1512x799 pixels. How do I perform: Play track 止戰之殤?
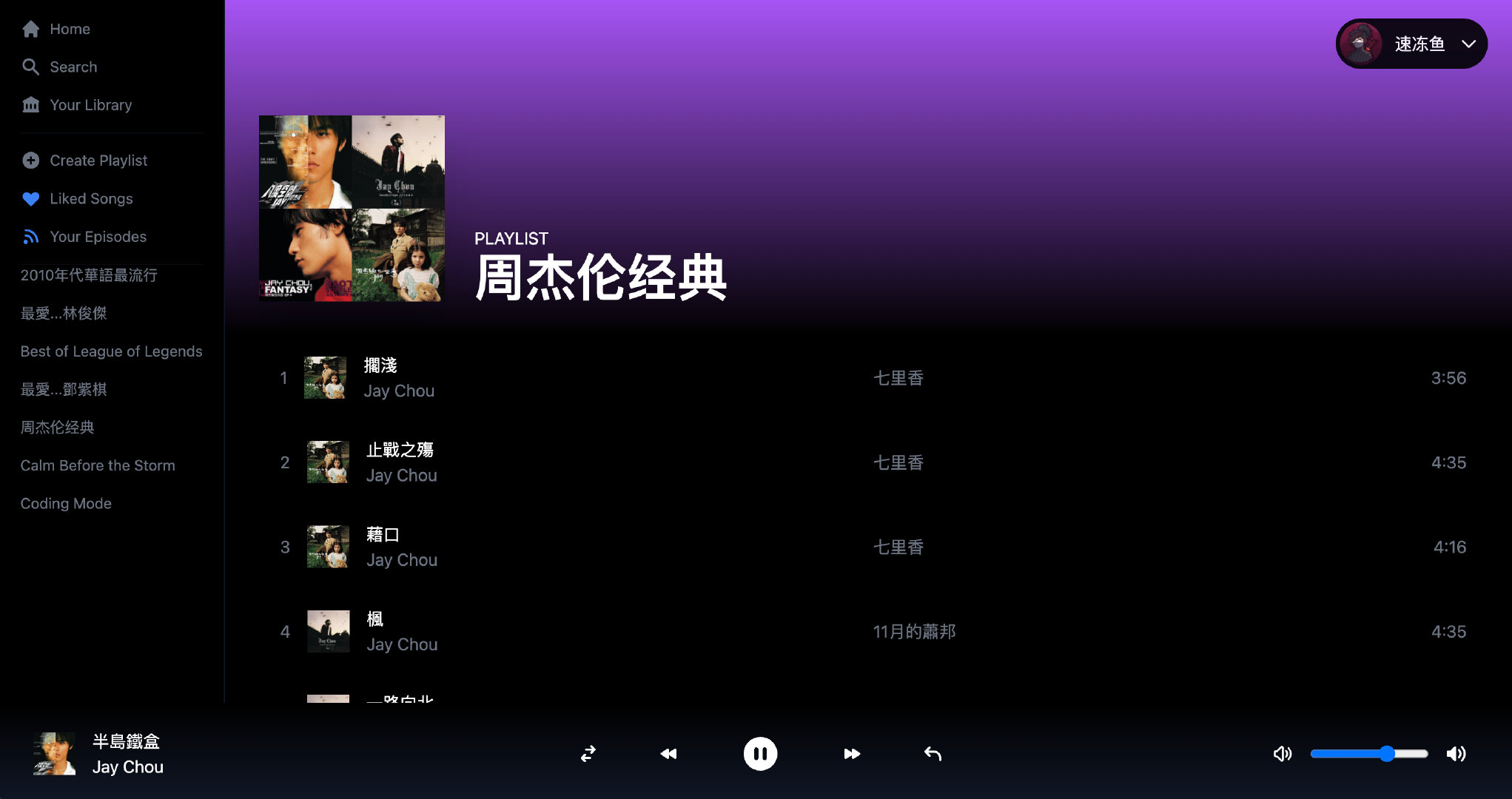(x=400, y=451)
